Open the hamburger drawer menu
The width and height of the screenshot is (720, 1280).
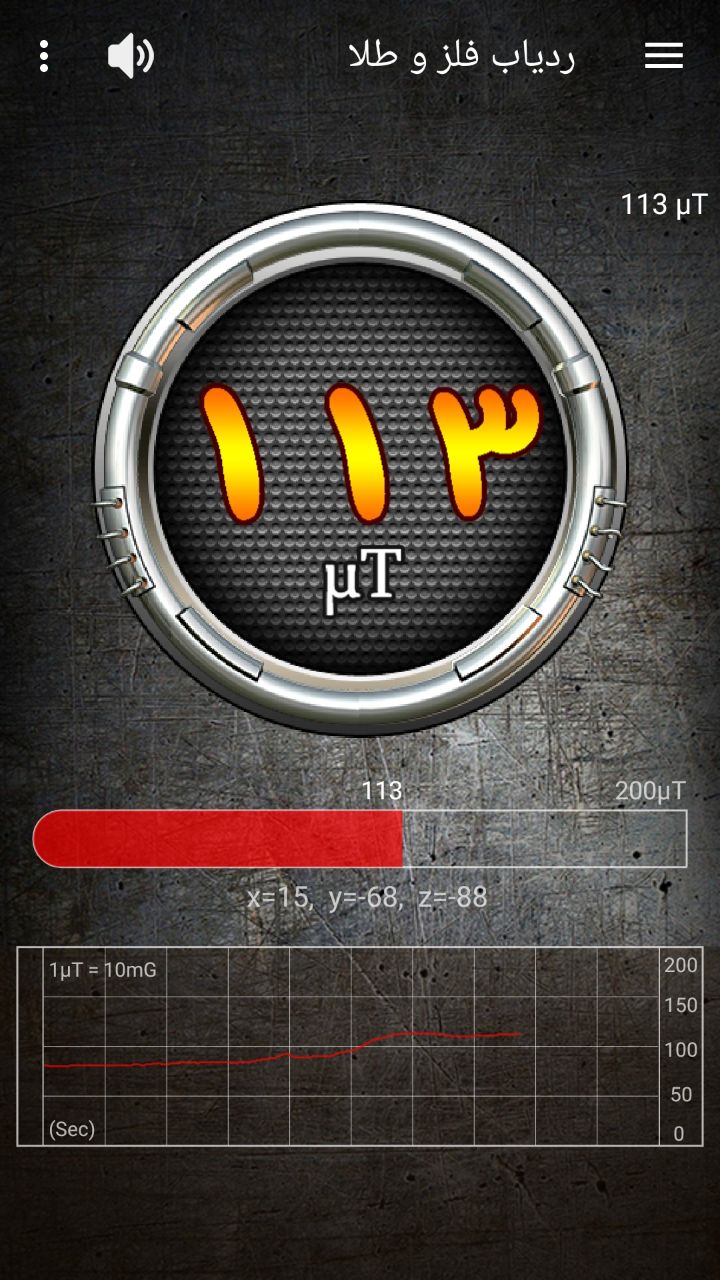pyautogui.click(x=663, y=56)
